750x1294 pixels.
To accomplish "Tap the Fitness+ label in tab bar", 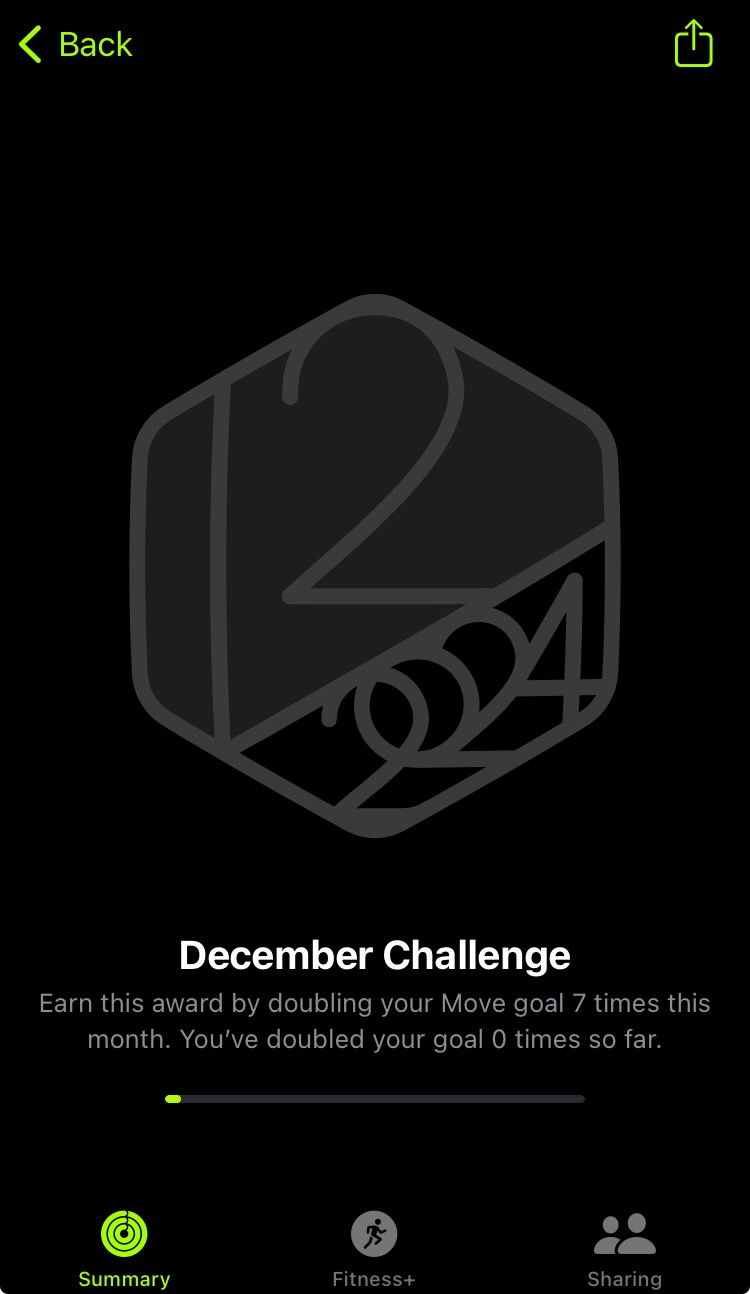I will tap(373, 1278).
